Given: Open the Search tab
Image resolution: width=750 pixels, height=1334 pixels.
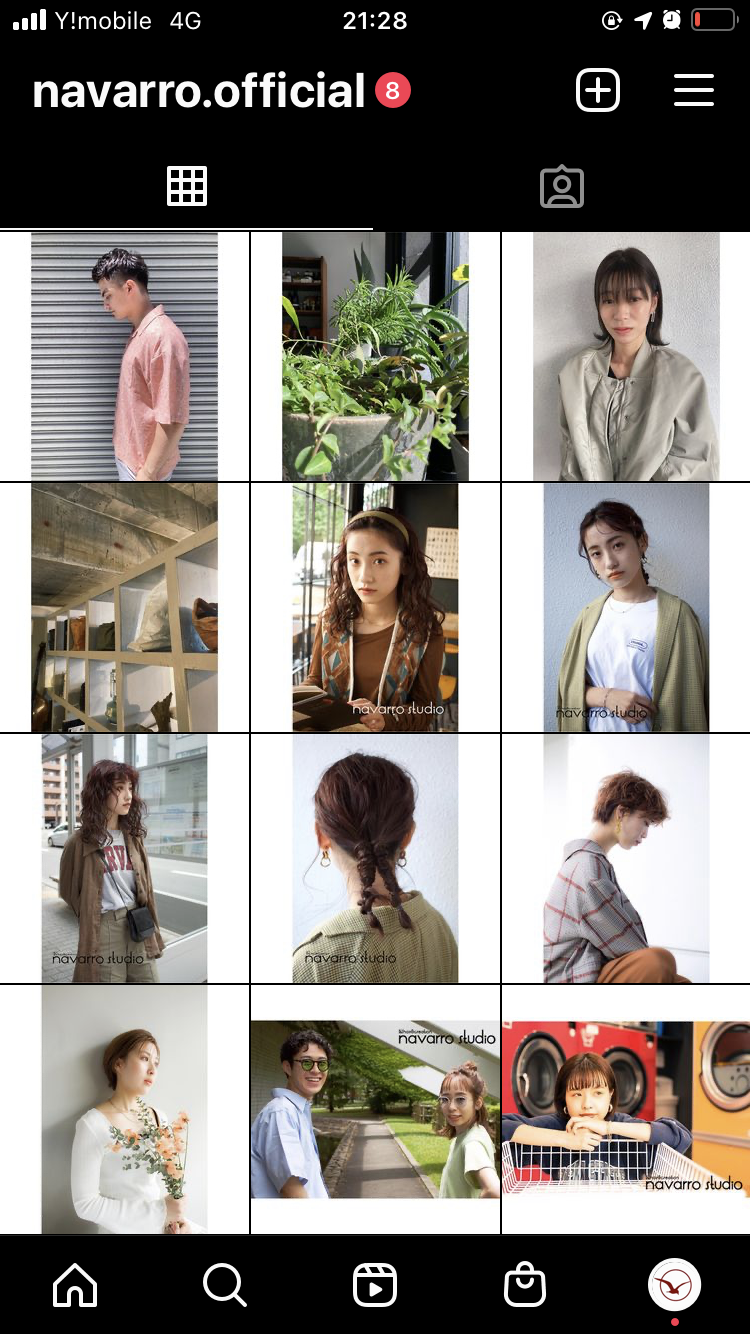Looking at the screenshot, I should (x=225, y=1285).
